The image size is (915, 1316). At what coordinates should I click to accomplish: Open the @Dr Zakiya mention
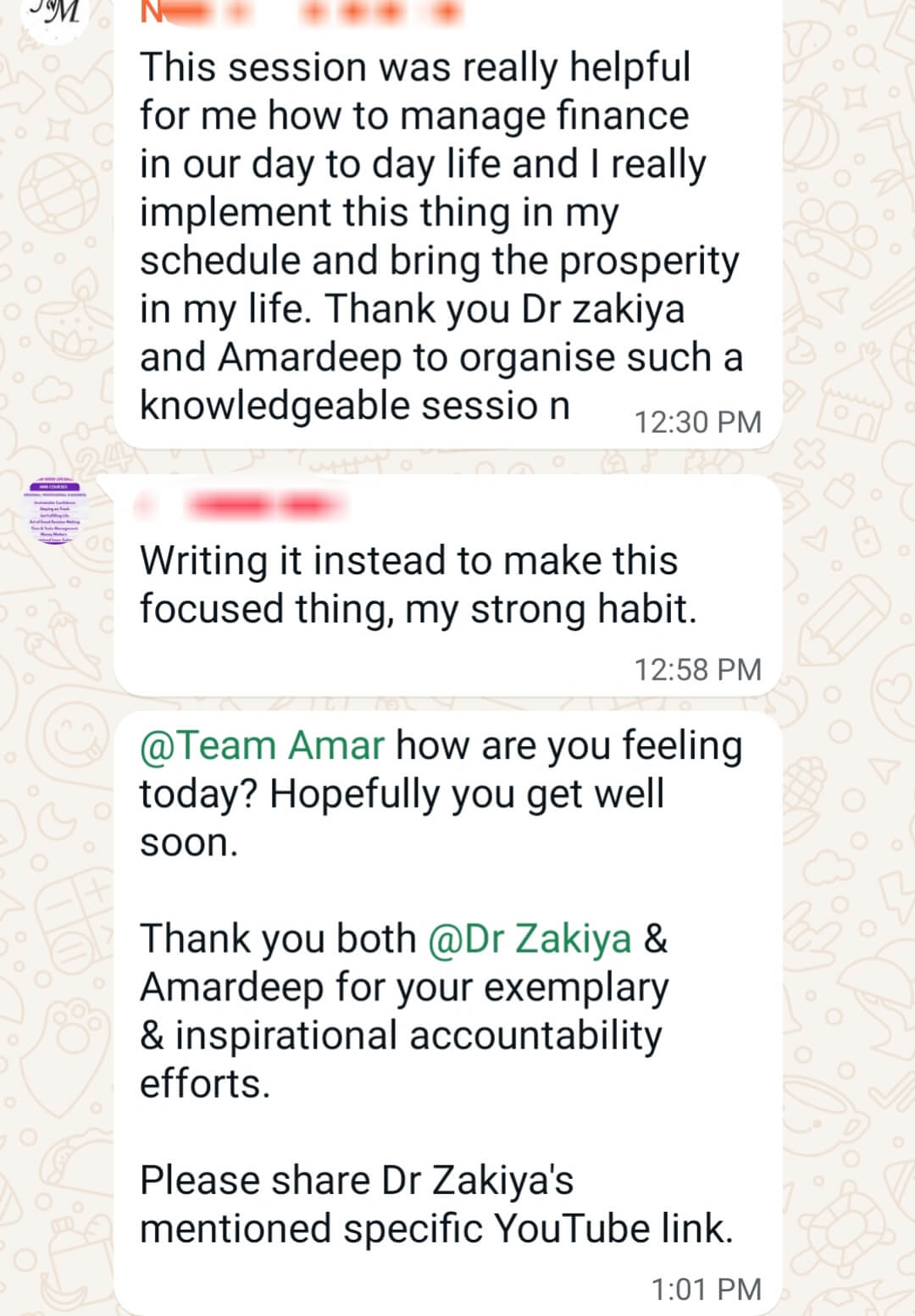coord(530,939)
